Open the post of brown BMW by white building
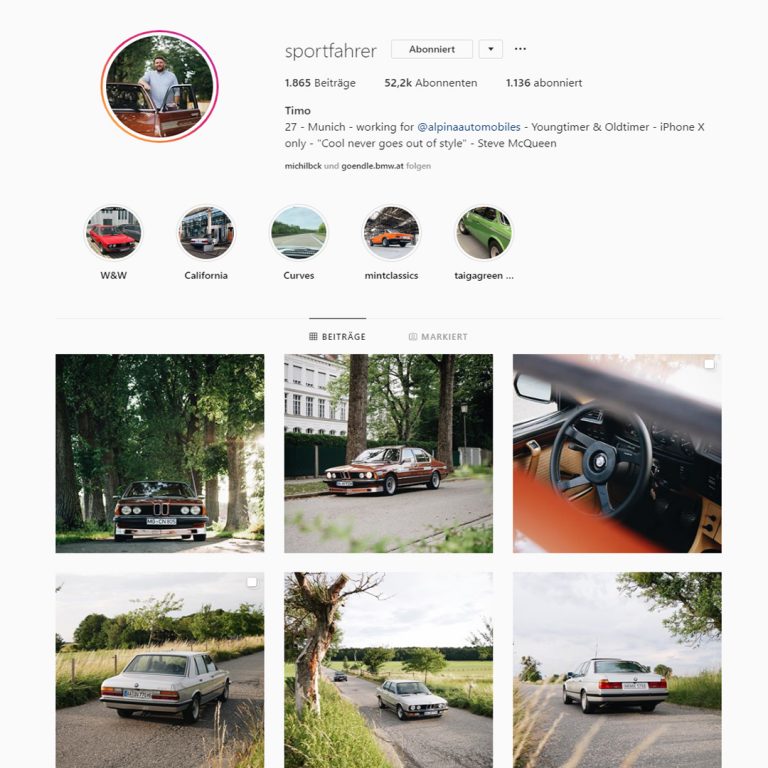This screenshot has height=768, width=768. [388, 453]
